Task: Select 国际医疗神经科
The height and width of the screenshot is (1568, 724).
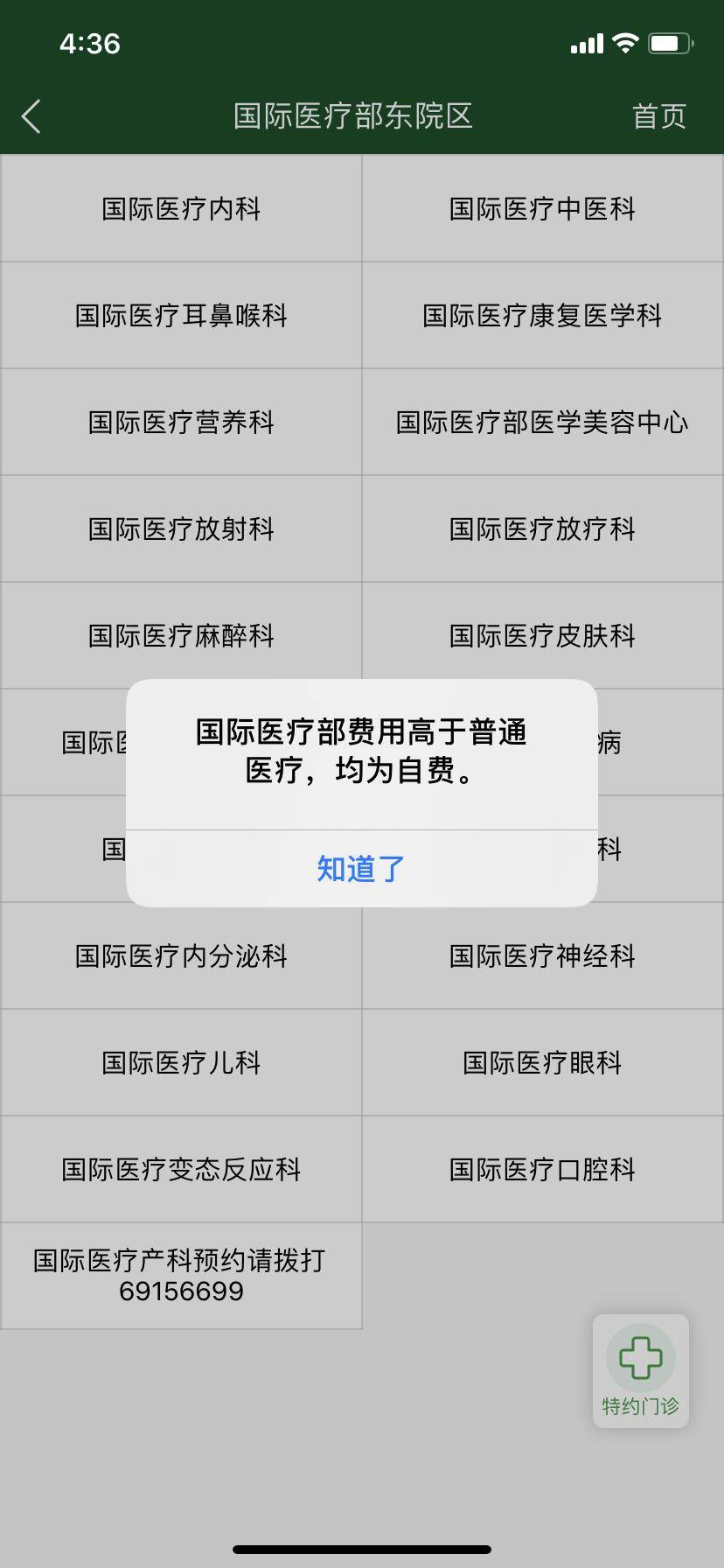Action: 542,956
